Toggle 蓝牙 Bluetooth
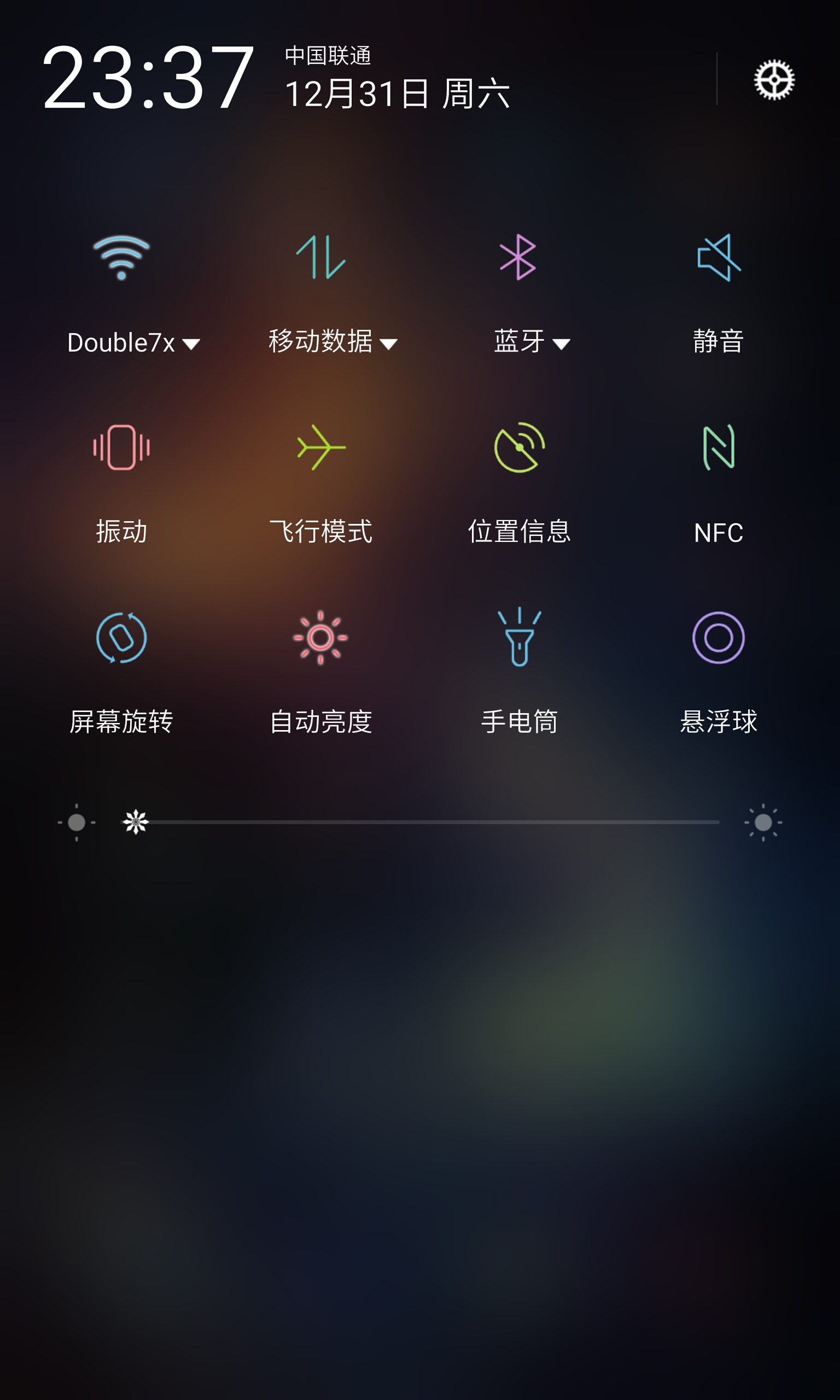 pos(518,258)
